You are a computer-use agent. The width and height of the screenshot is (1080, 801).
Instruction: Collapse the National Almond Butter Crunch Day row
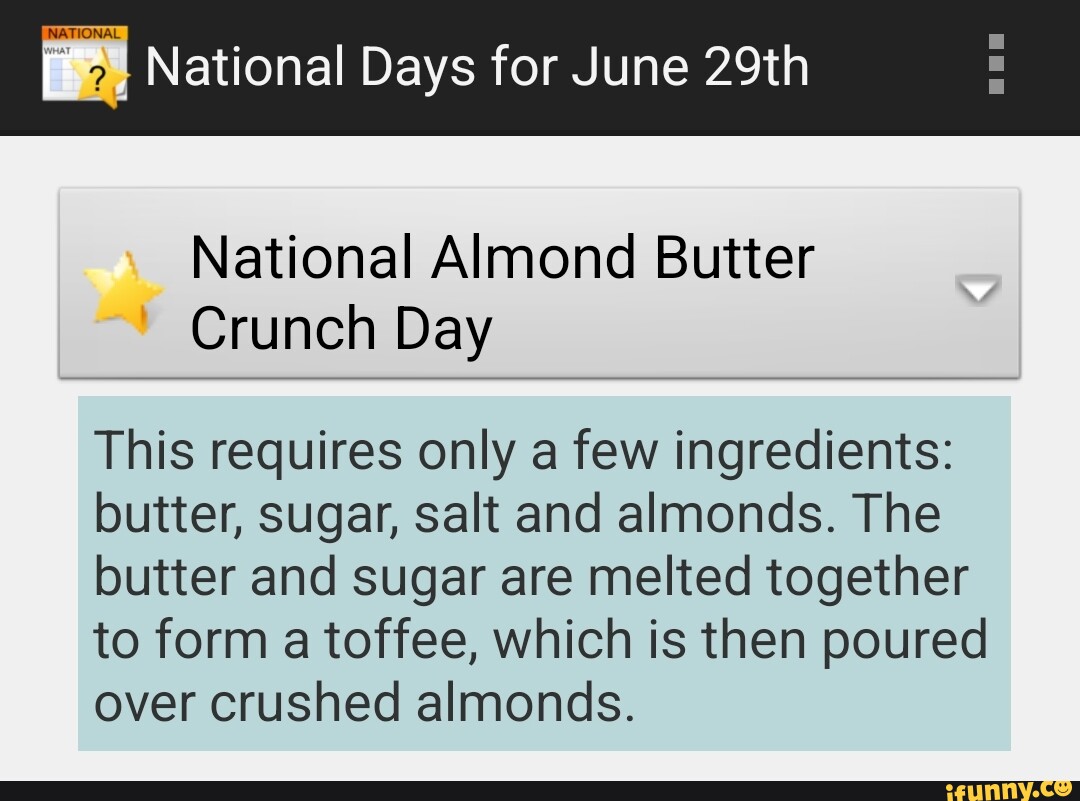pyautogui.click(x=977, y=291)
